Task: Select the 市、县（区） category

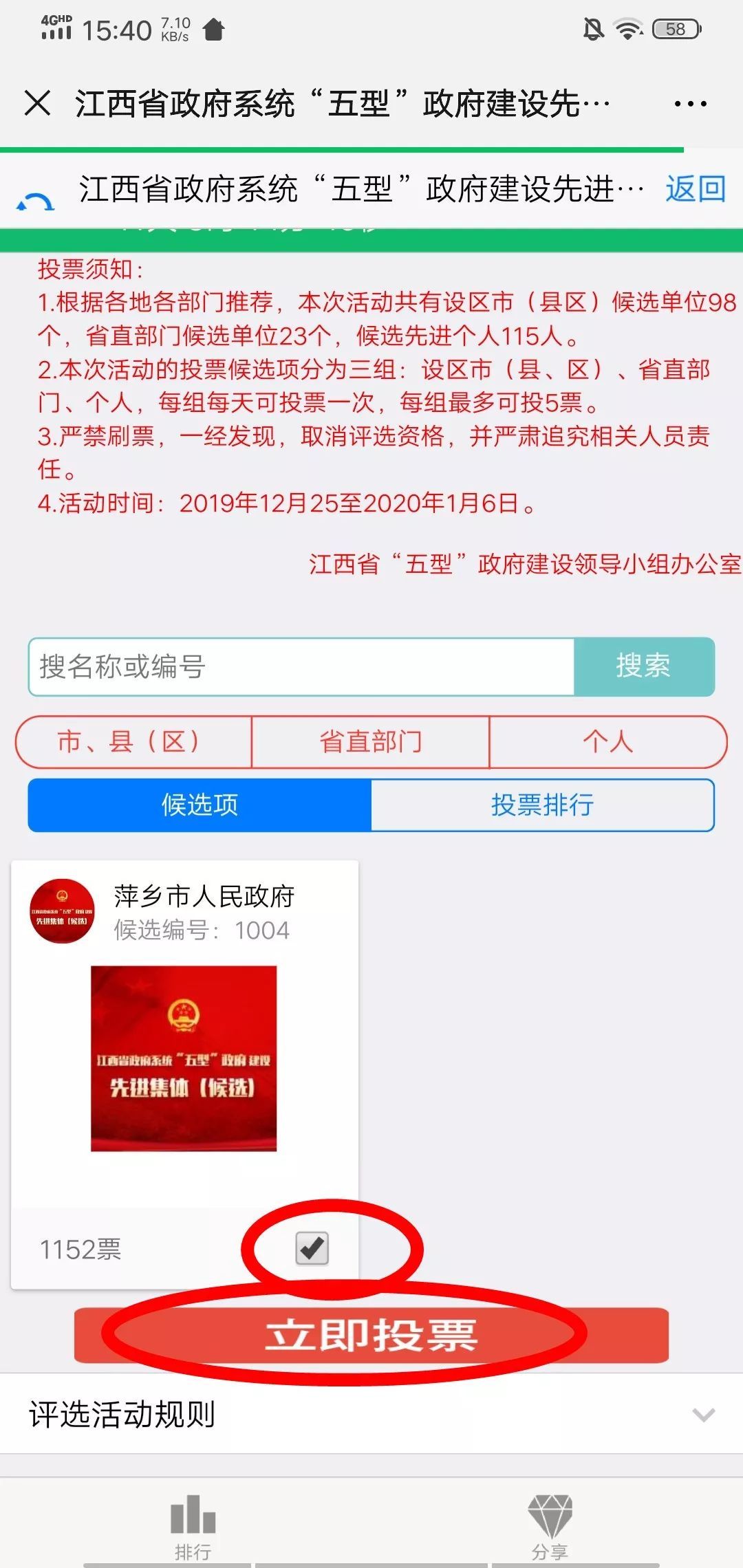Action: 133,742
